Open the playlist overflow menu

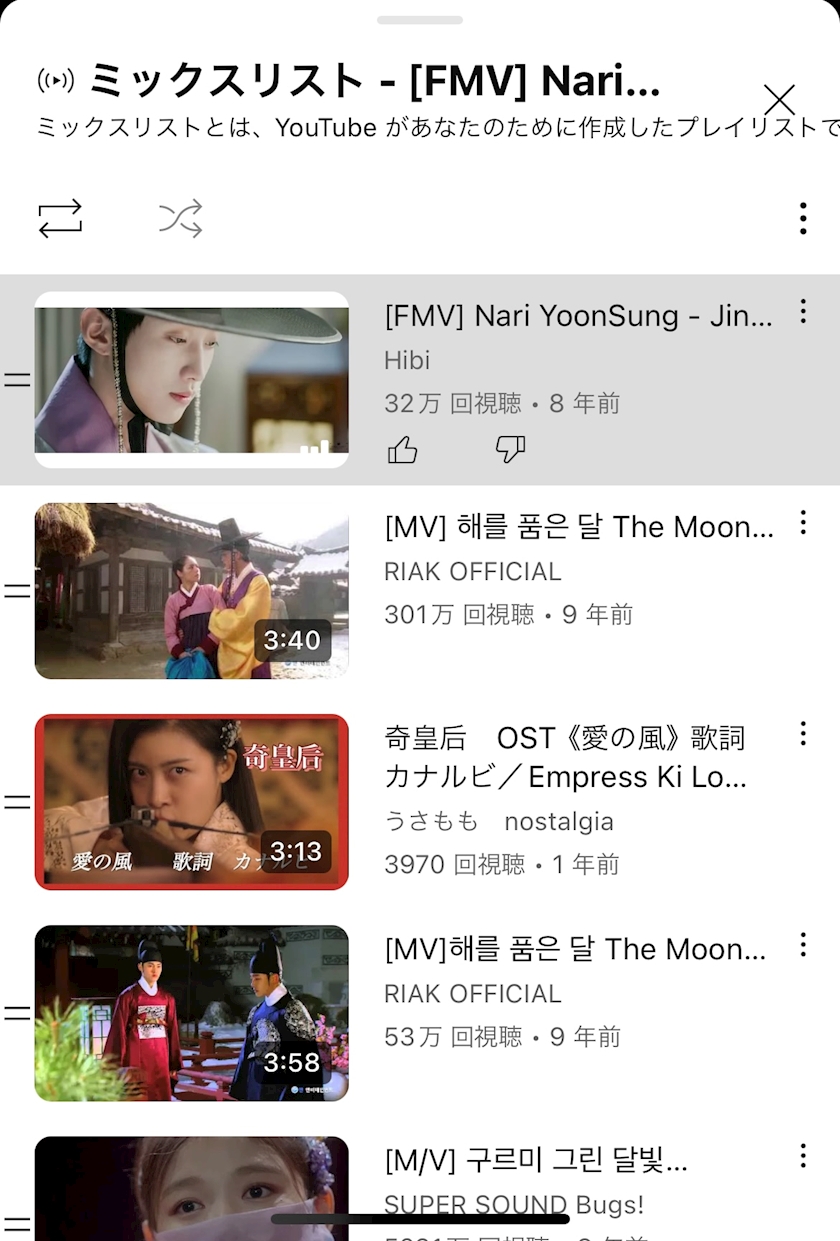coord(803,218)
